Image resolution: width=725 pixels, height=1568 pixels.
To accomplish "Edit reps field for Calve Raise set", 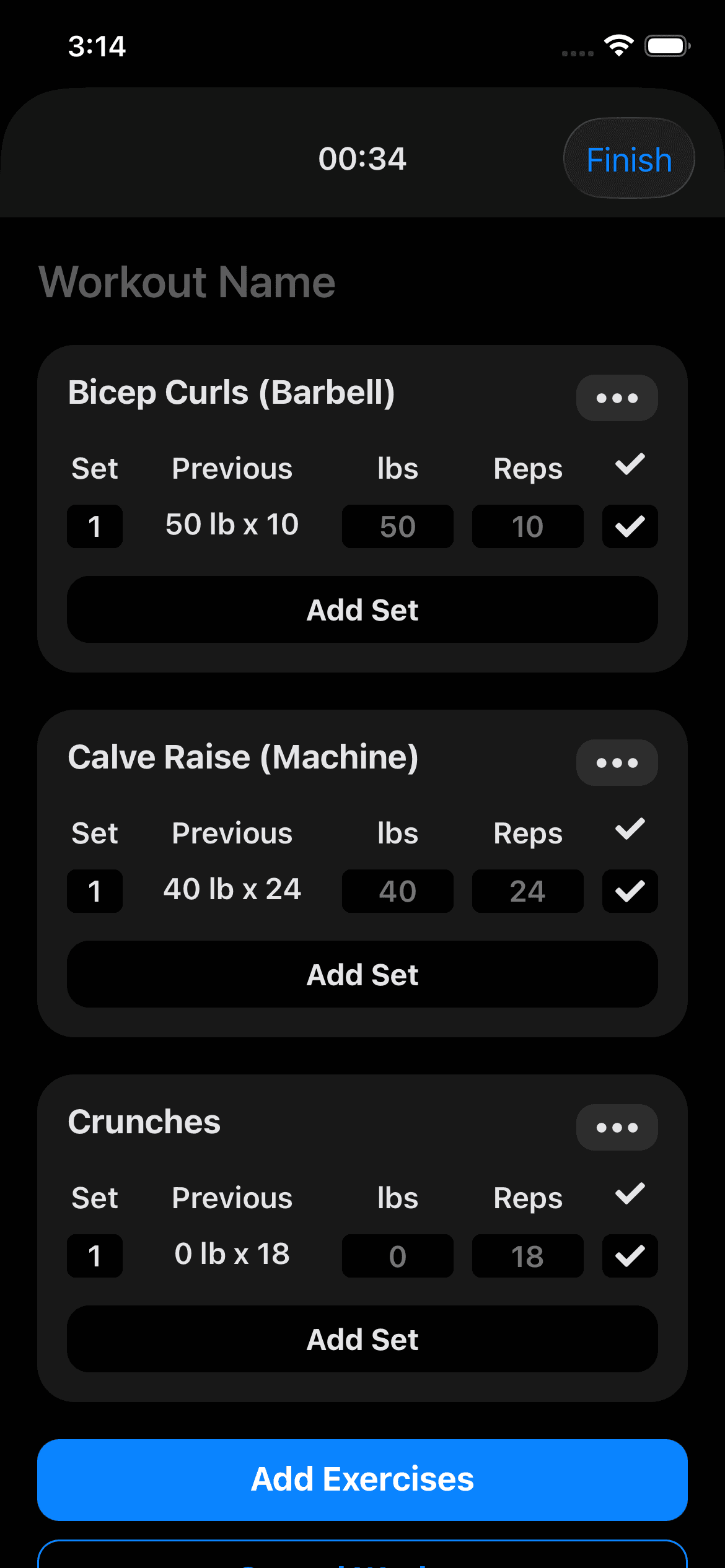I will 527,891.
